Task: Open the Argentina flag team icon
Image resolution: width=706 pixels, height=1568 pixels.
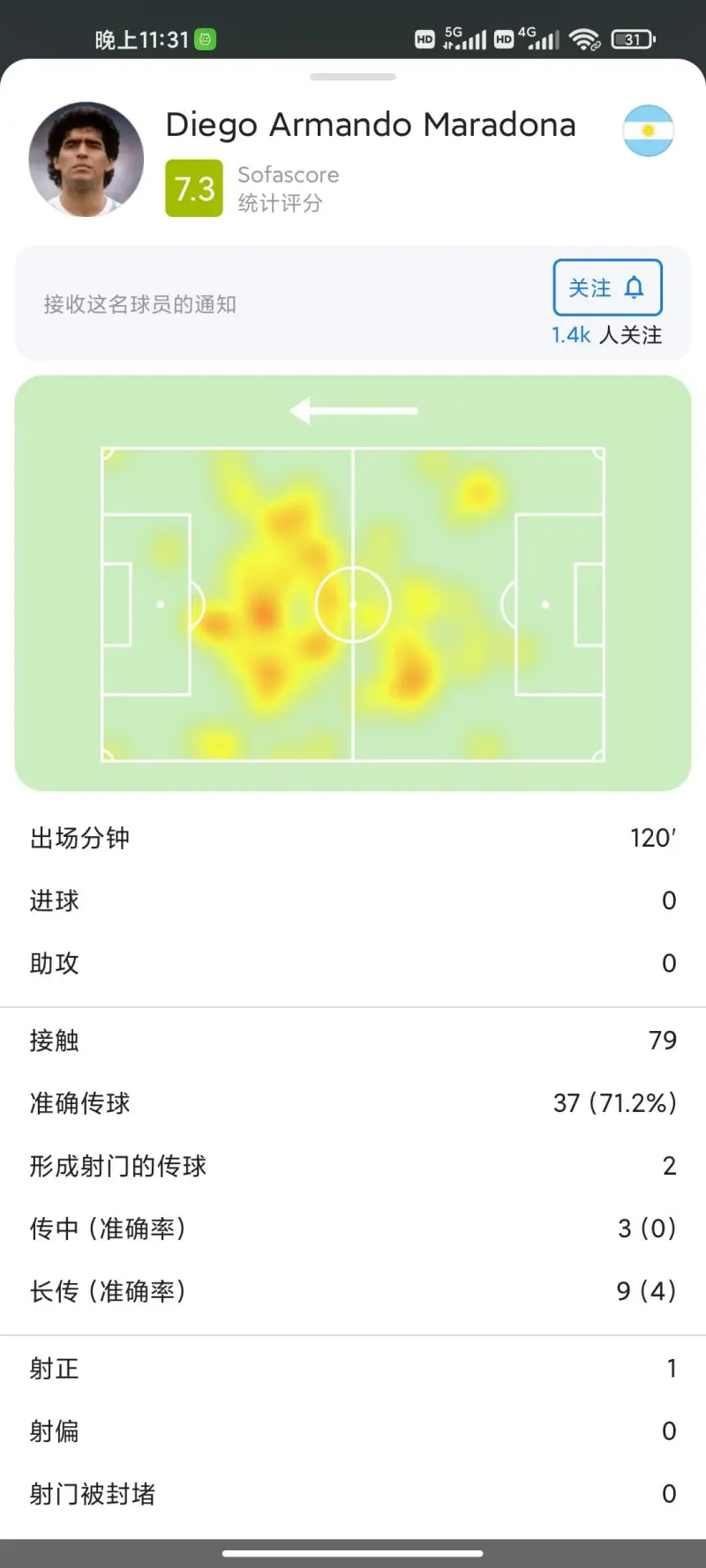Action: pyautogui.click(x=649, y=131)
